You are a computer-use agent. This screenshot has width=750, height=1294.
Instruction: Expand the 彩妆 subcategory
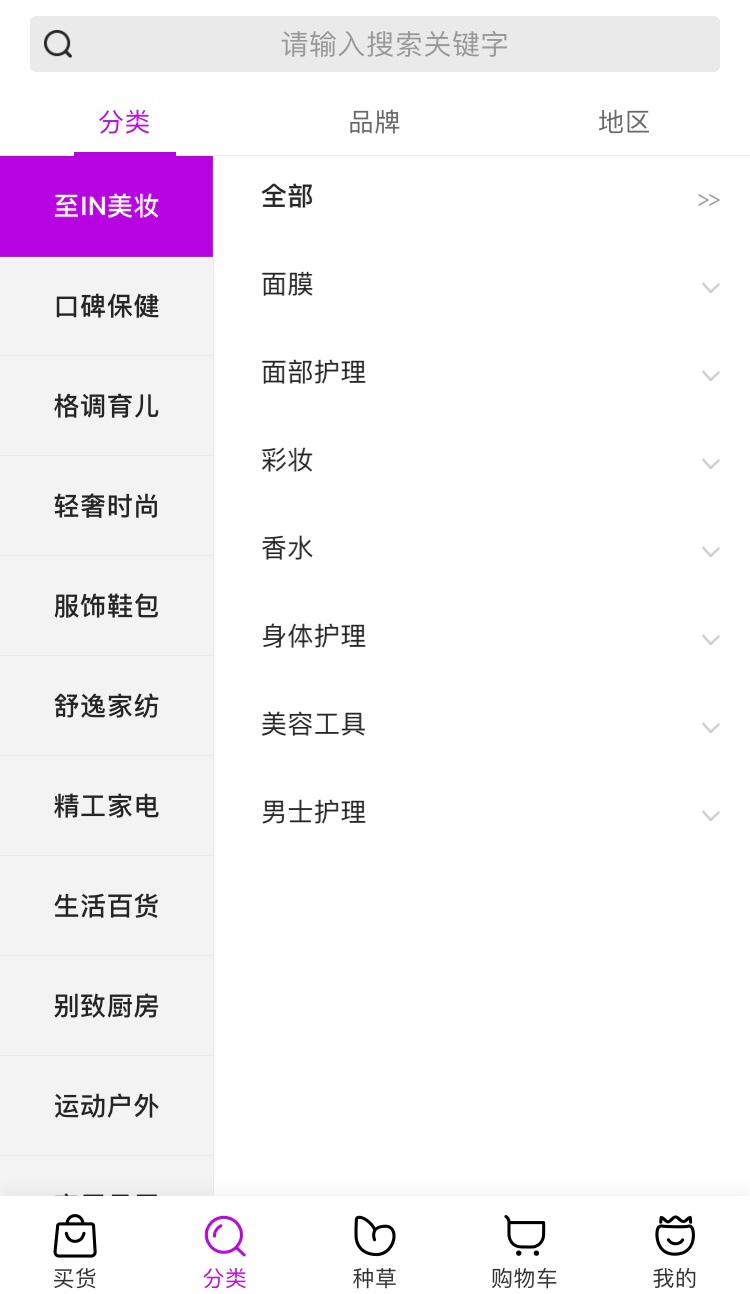[x=482, y=462]
